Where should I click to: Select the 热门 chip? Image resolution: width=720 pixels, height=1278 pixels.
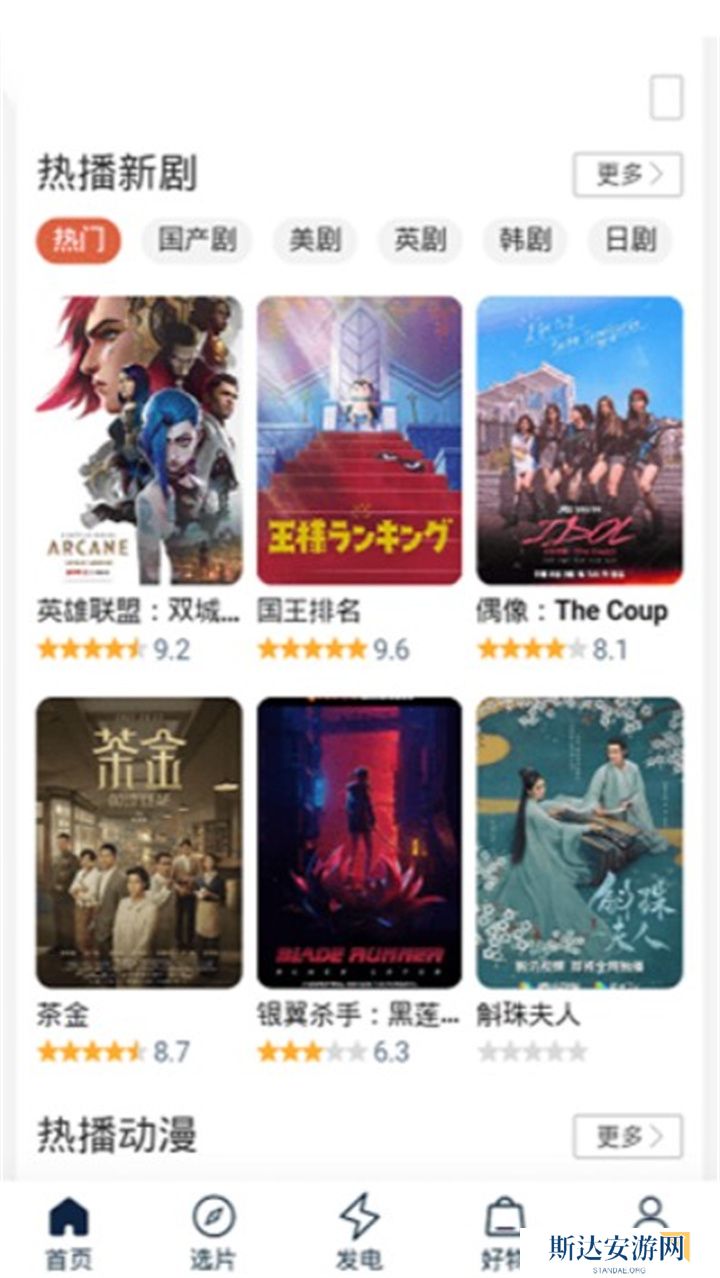[x=78, y=240]
